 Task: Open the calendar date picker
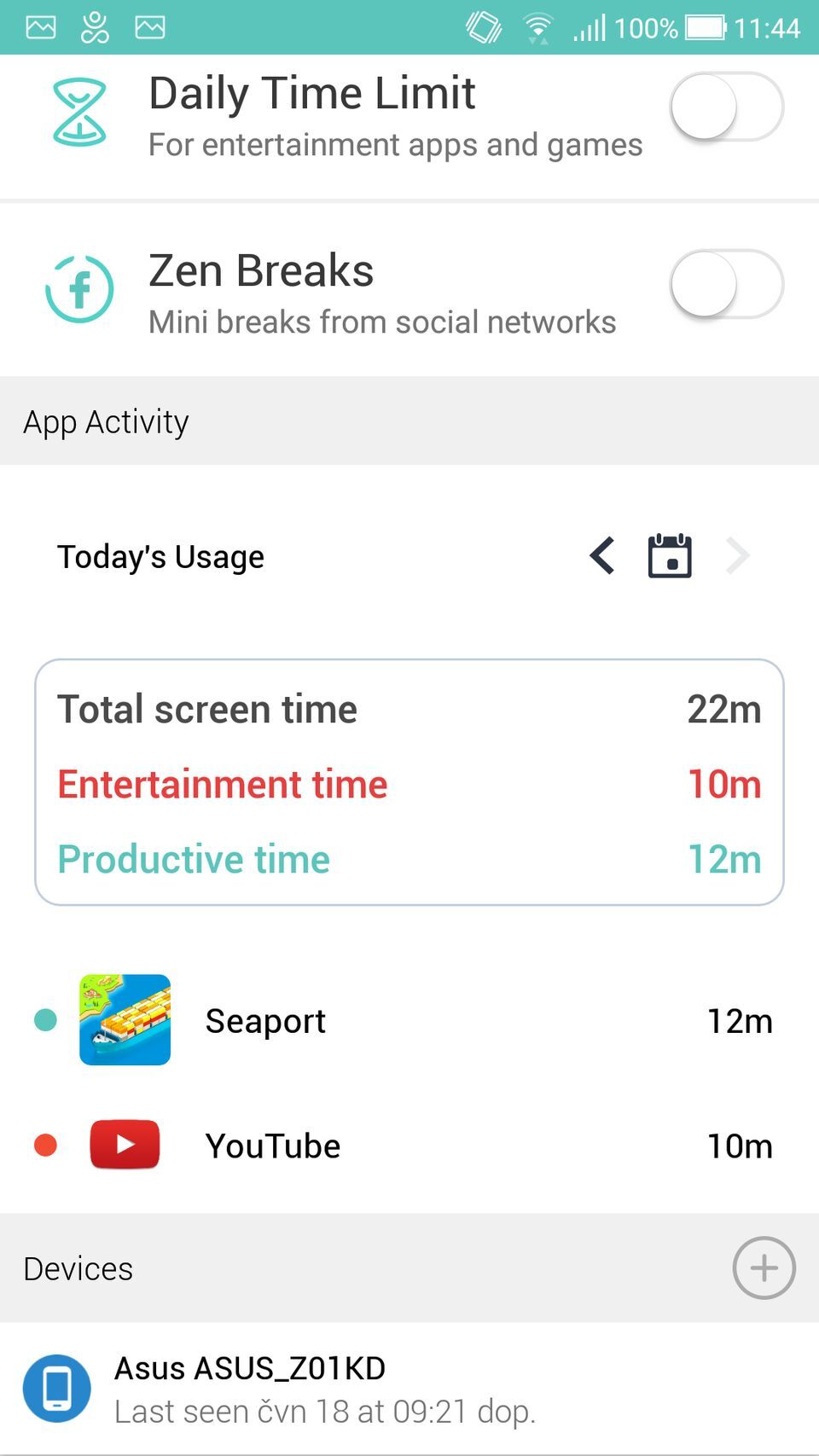point(670,555)
